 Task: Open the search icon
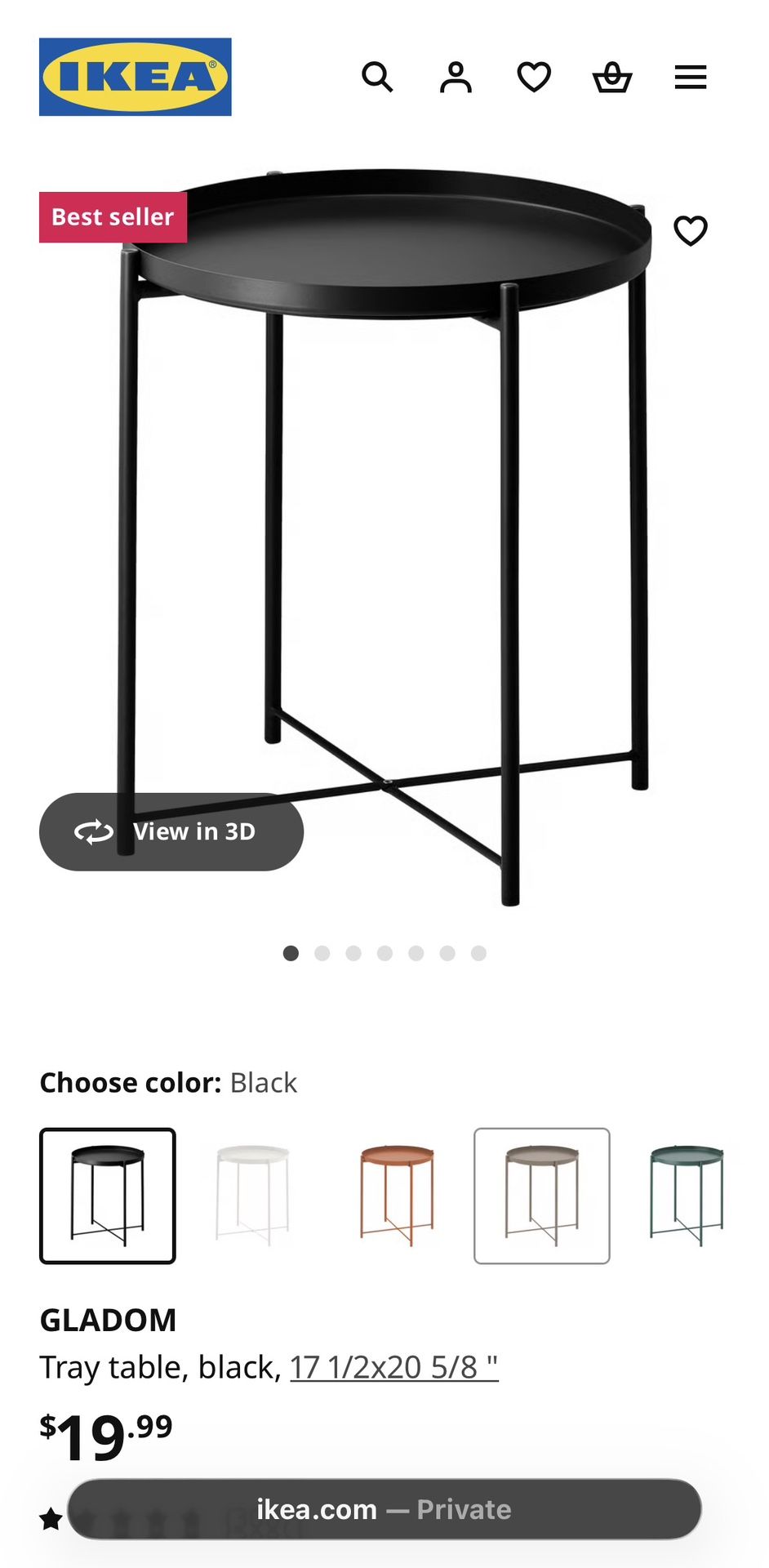coord(377,77)
